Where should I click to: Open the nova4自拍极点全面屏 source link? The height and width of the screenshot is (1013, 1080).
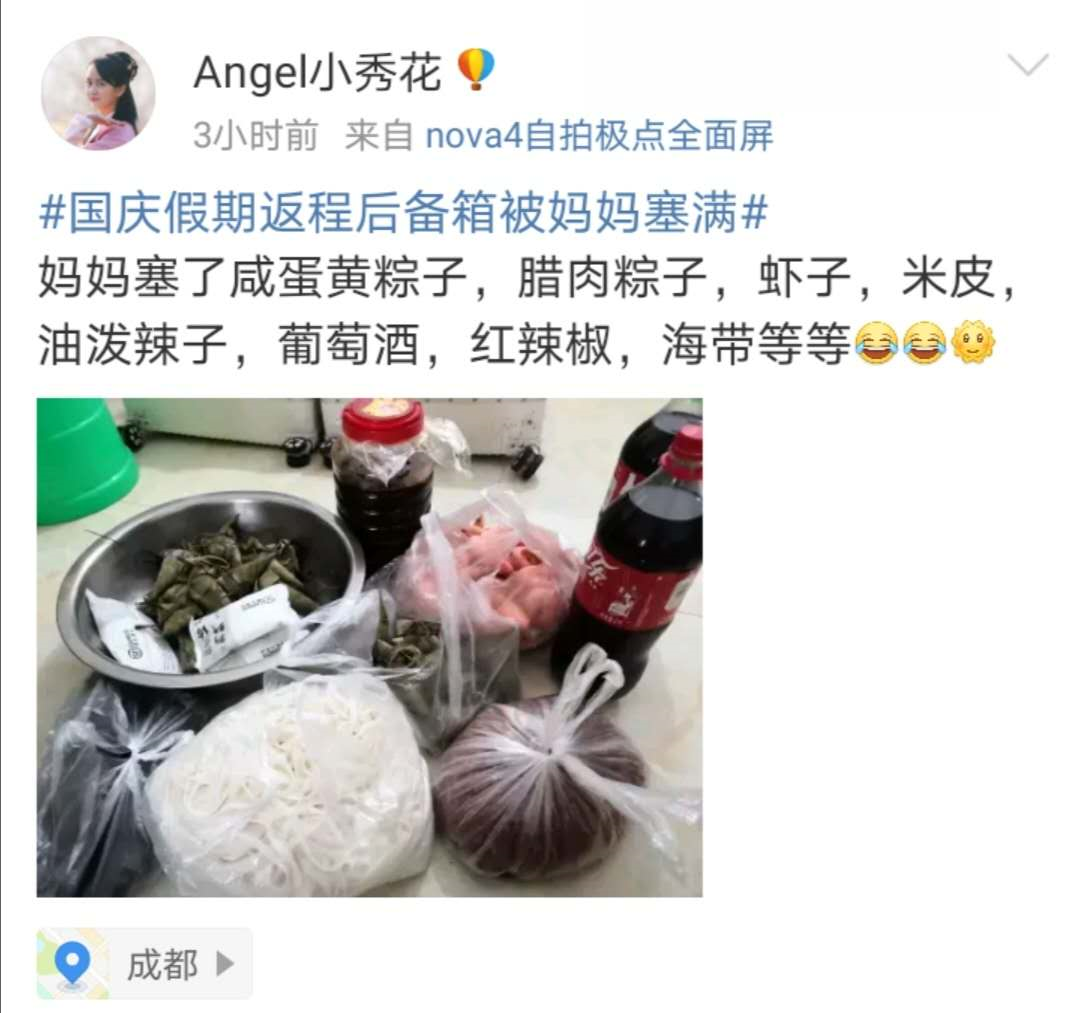coord(599,135)
